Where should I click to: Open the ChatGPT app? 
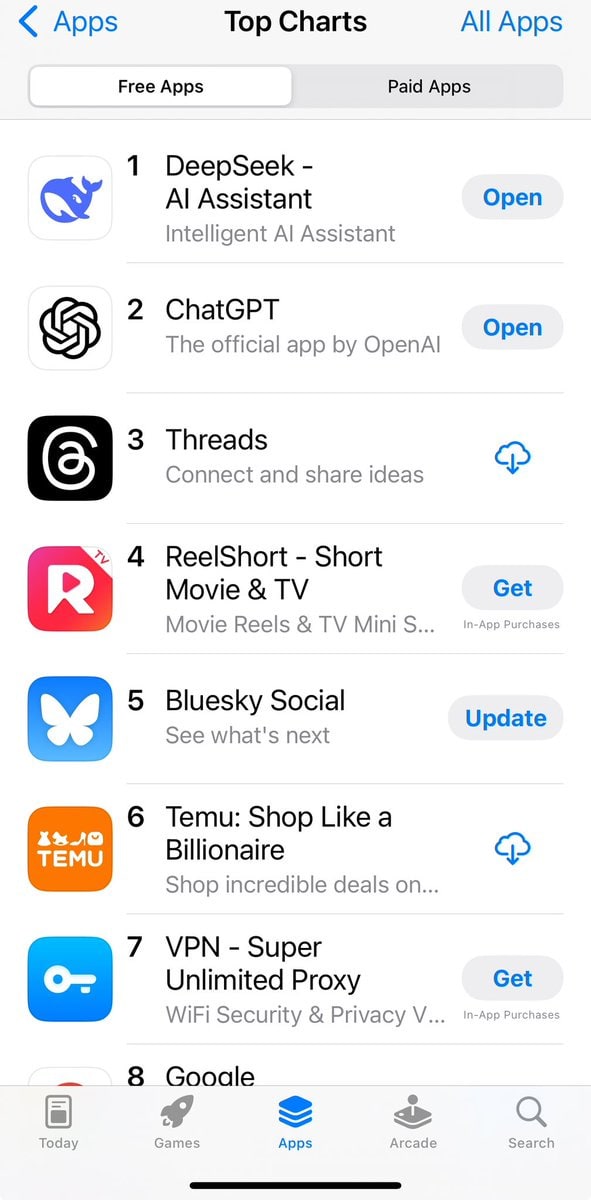coord(512,328)
